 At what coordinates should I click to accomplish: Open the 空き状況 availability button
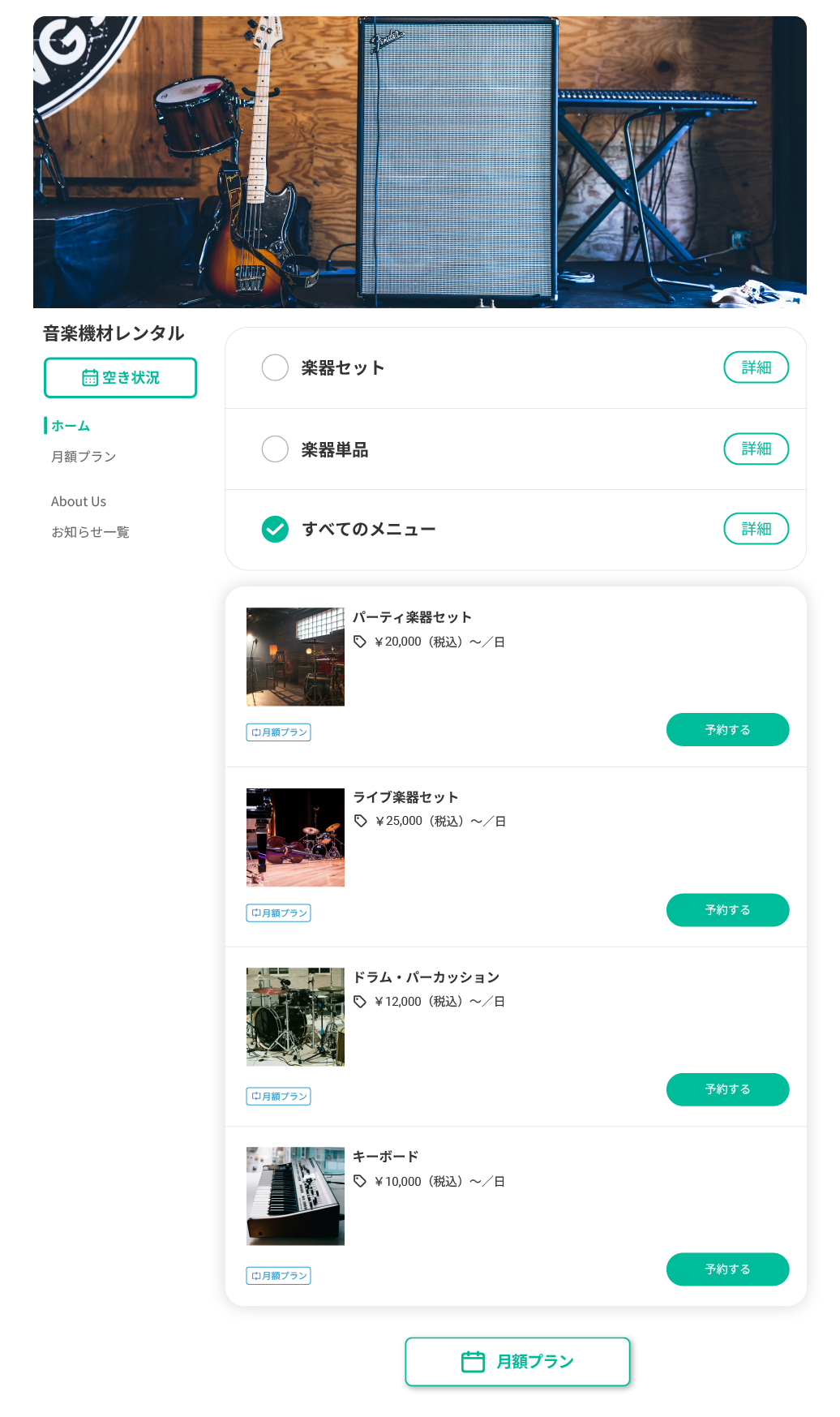(120, 378)
